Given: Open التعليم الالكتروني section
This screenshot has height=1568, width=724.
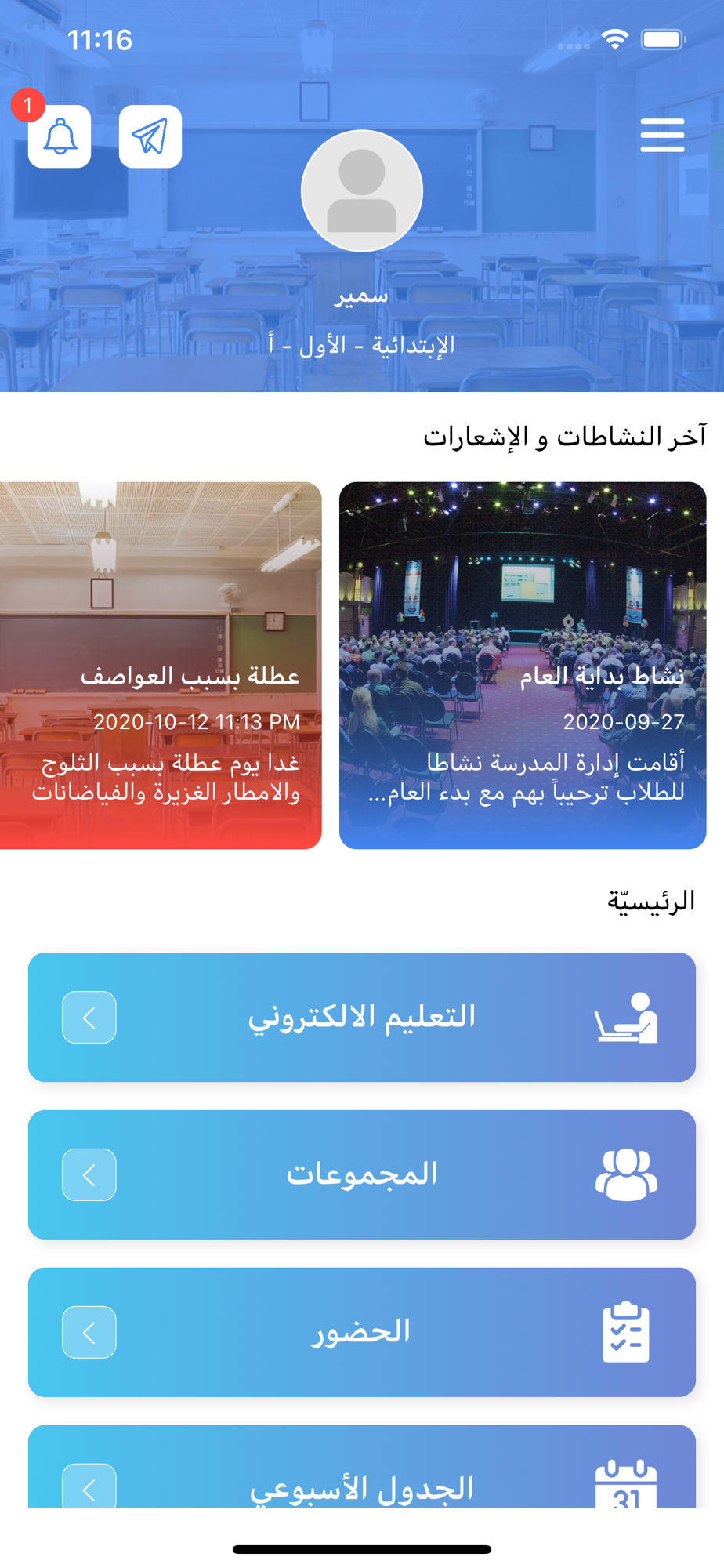Looking at the screenshot, I should 362,1018.
